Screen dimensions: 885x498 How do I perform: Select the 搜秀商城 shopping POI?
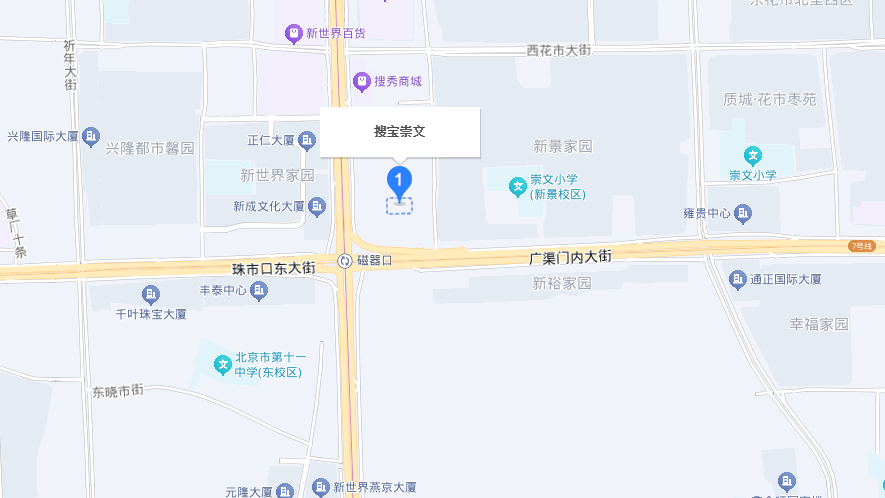(362, 81)
